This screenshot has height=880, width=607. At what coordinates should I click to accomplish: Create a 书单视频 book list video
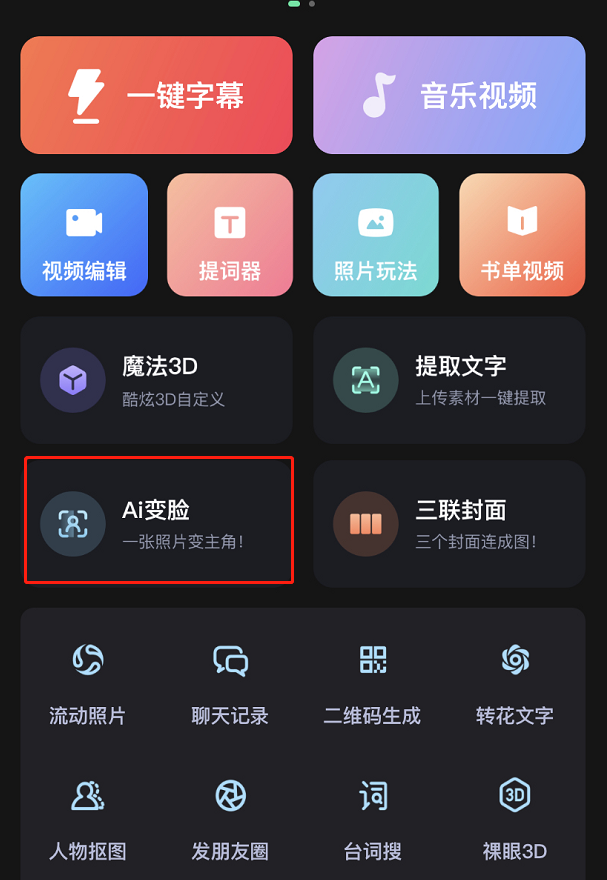tap(522, 235)
